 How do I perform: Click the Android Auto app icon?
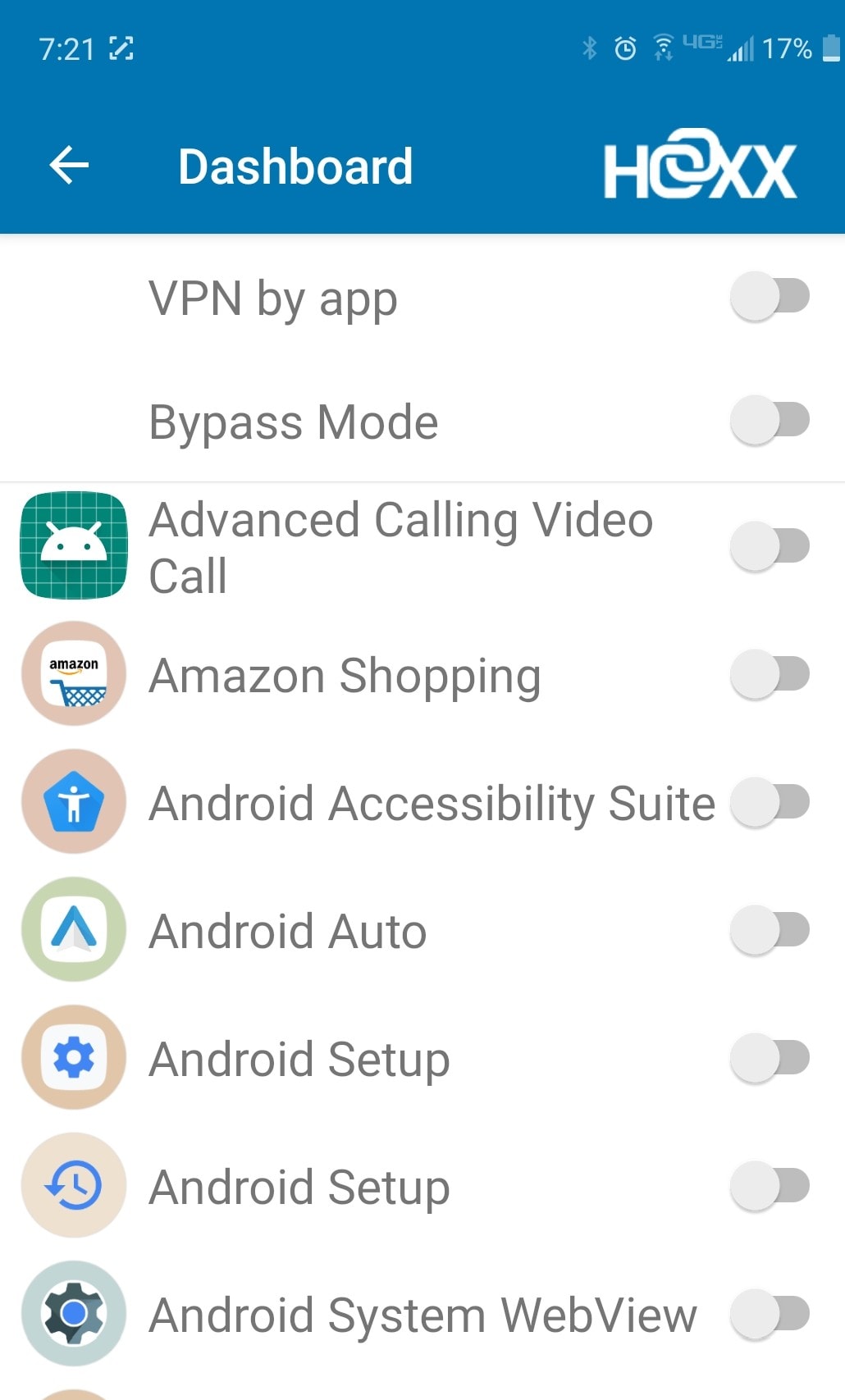tap(73, 930)
